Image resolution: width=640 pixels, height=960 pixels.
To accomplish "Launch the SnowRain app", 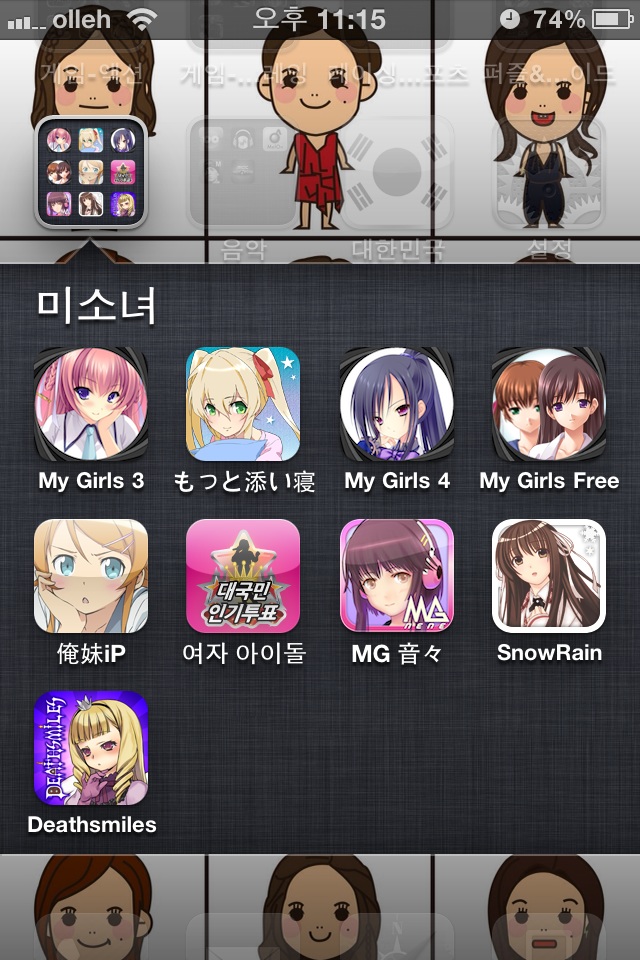I will [548, 575].
